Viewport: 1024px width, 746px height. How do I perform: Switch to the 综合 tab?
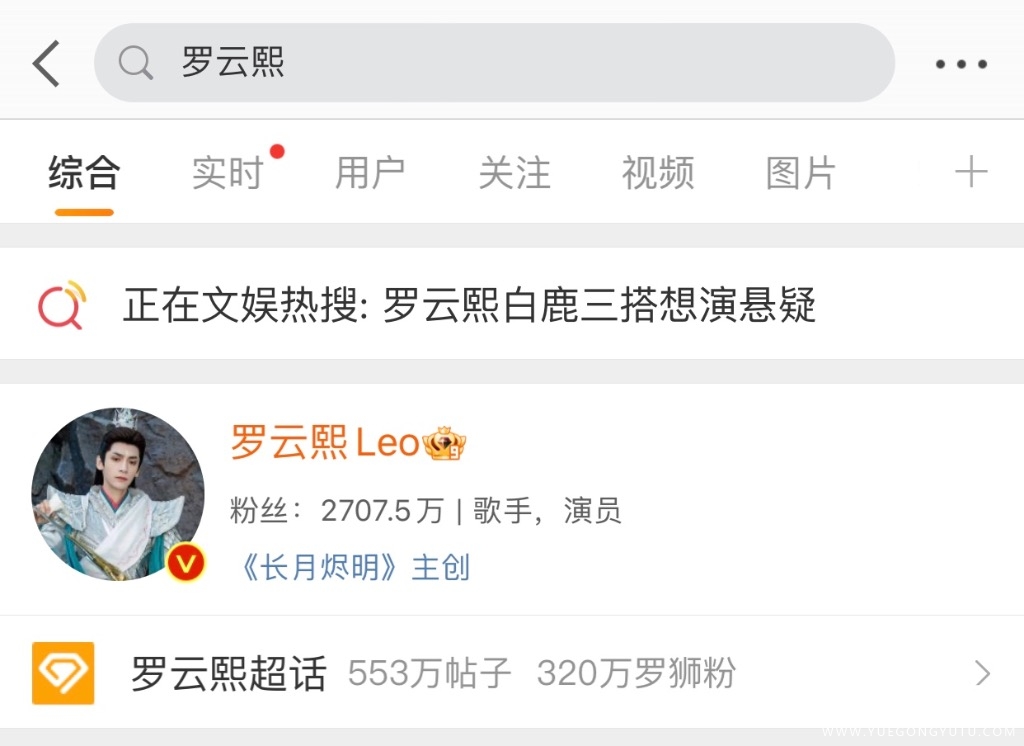(84, 173)
